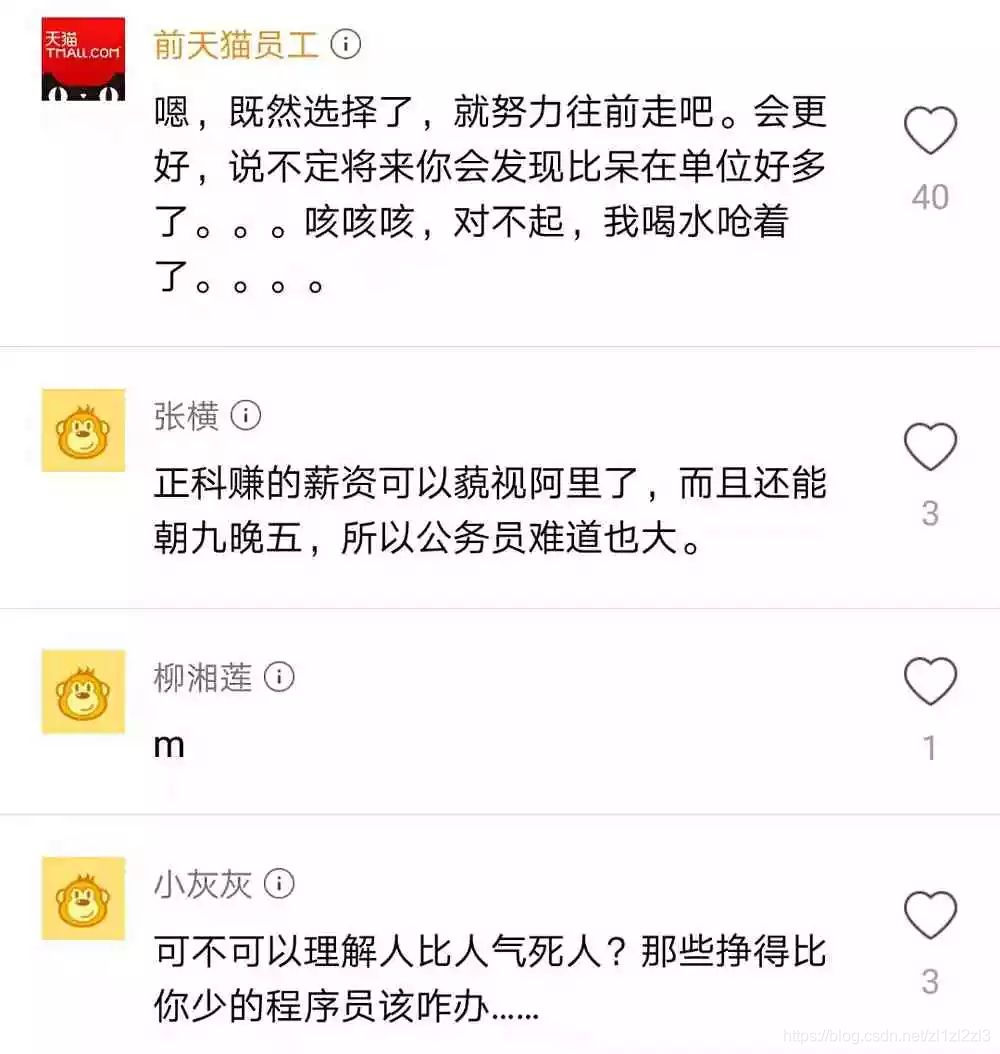Open 小灰灰's profile avatar
The width and height of the screenshot is (1000, 1054).
tap(83, 898)
